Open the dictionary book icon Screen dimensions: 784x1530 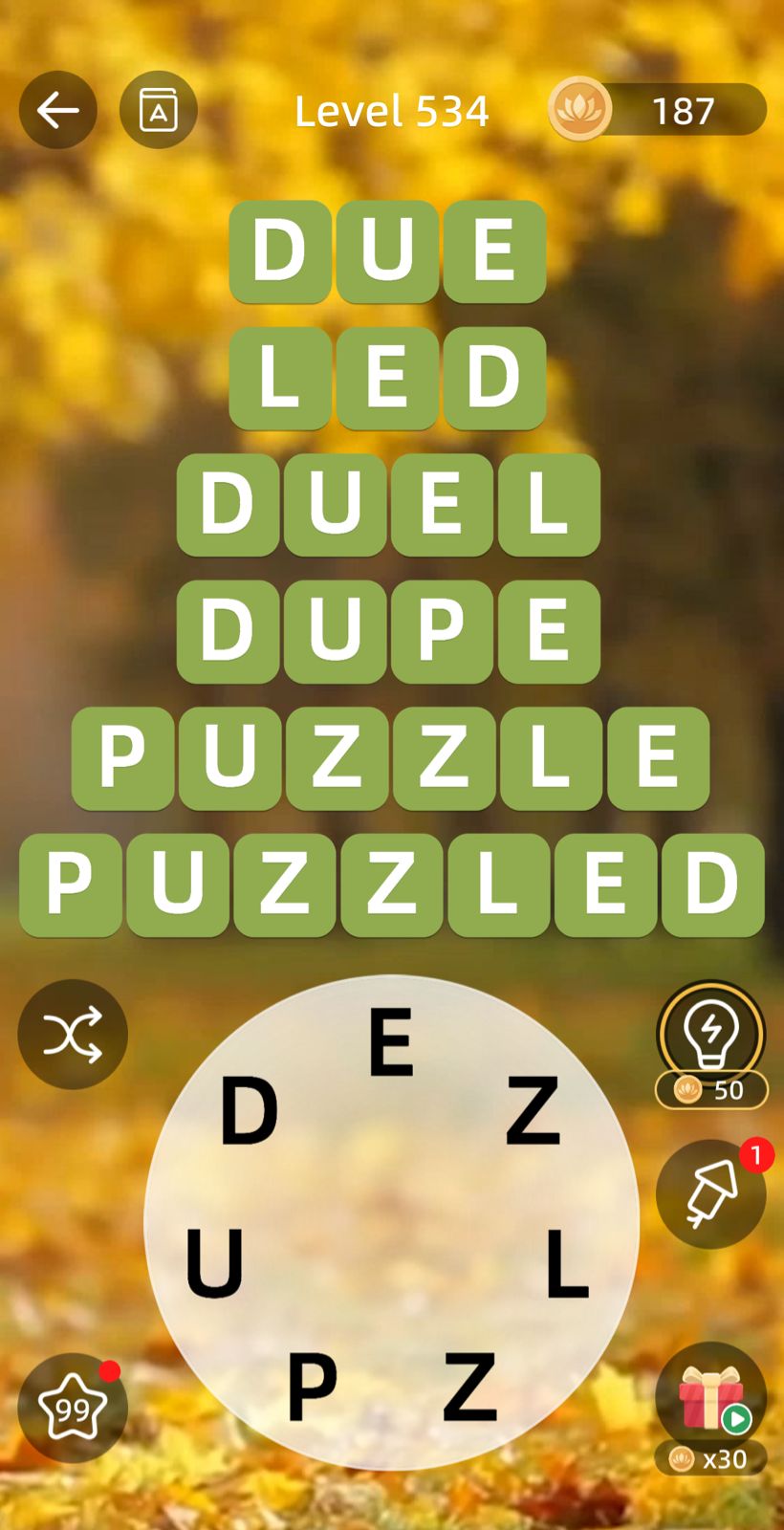click(159, 111)
